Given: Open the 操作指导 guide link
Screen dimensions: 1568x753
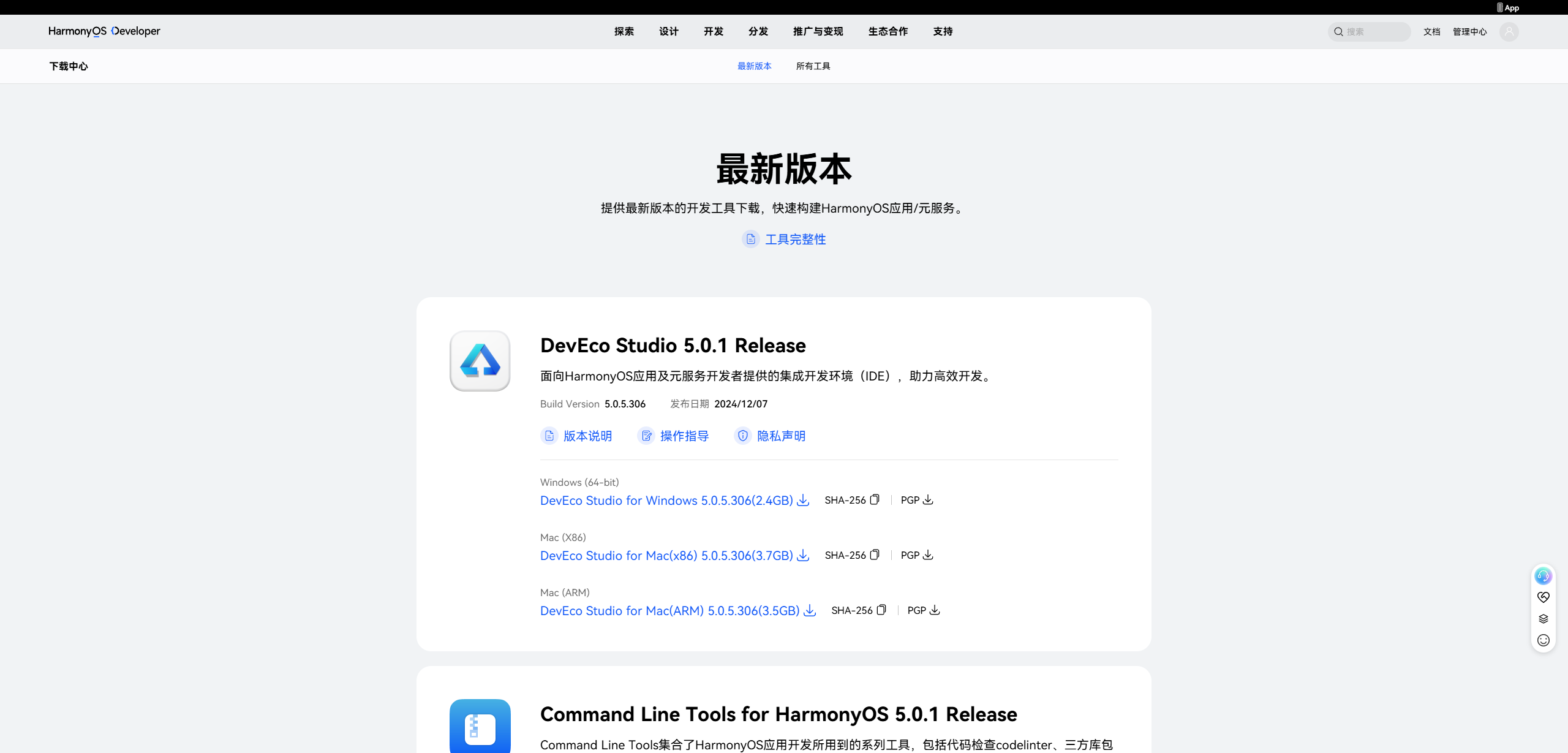Looking at the screenshot, I should [684, 436].
